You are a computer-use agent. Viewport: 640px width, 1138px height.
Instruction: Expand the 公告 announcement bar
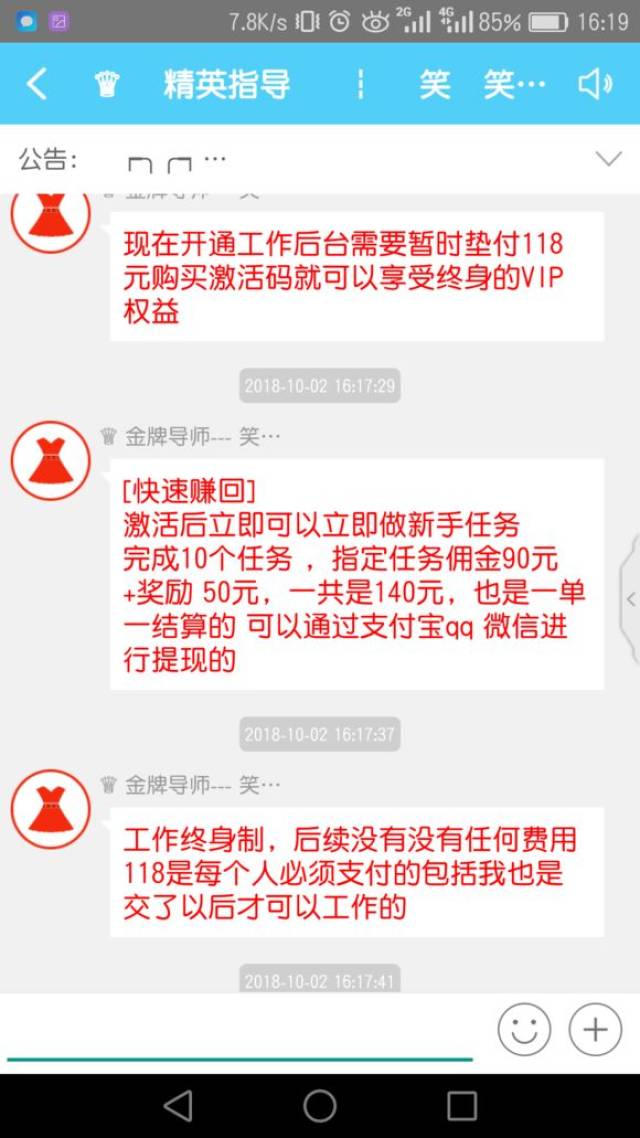coord(608,159)
